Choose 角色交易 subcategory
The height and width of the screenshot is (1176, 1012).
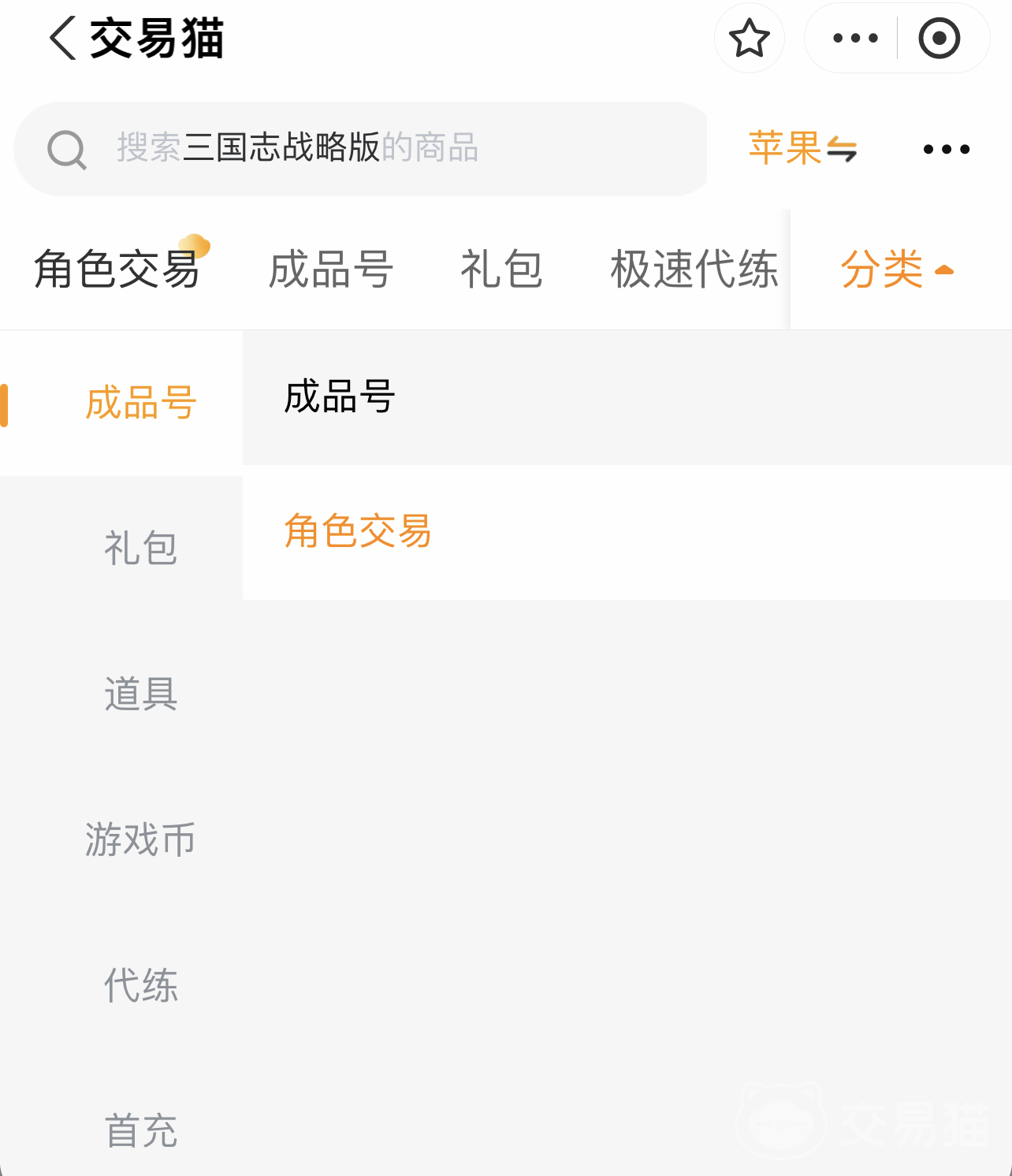tap(357, 531)
